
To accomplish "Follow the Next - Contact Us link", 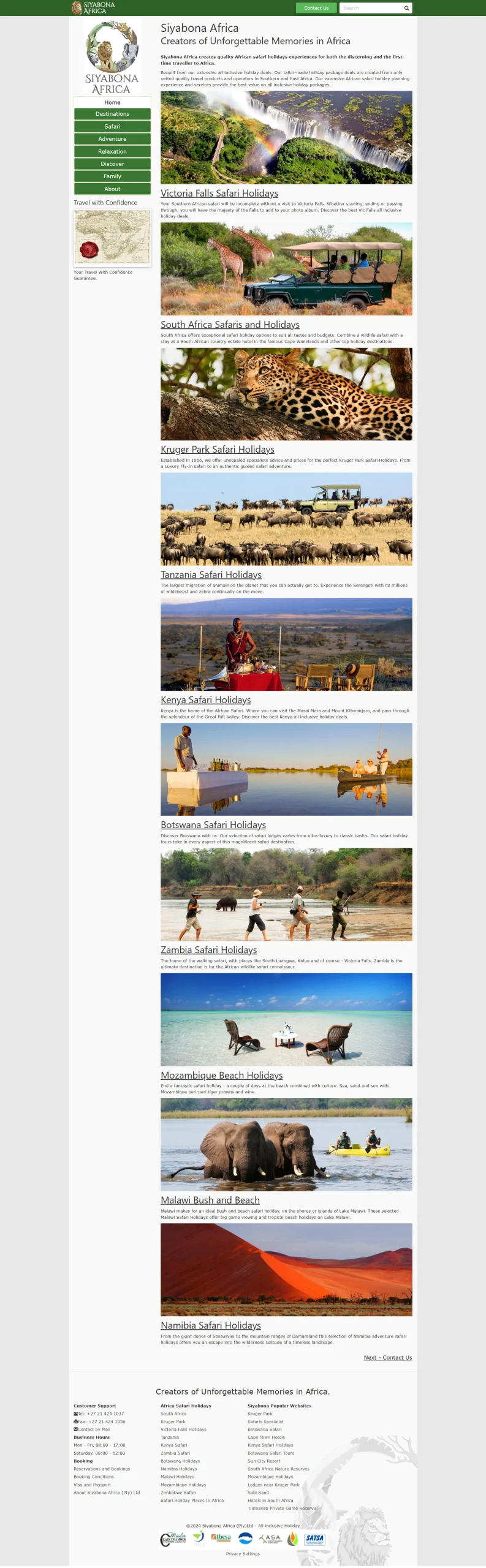I will [x=387, y=1358].
